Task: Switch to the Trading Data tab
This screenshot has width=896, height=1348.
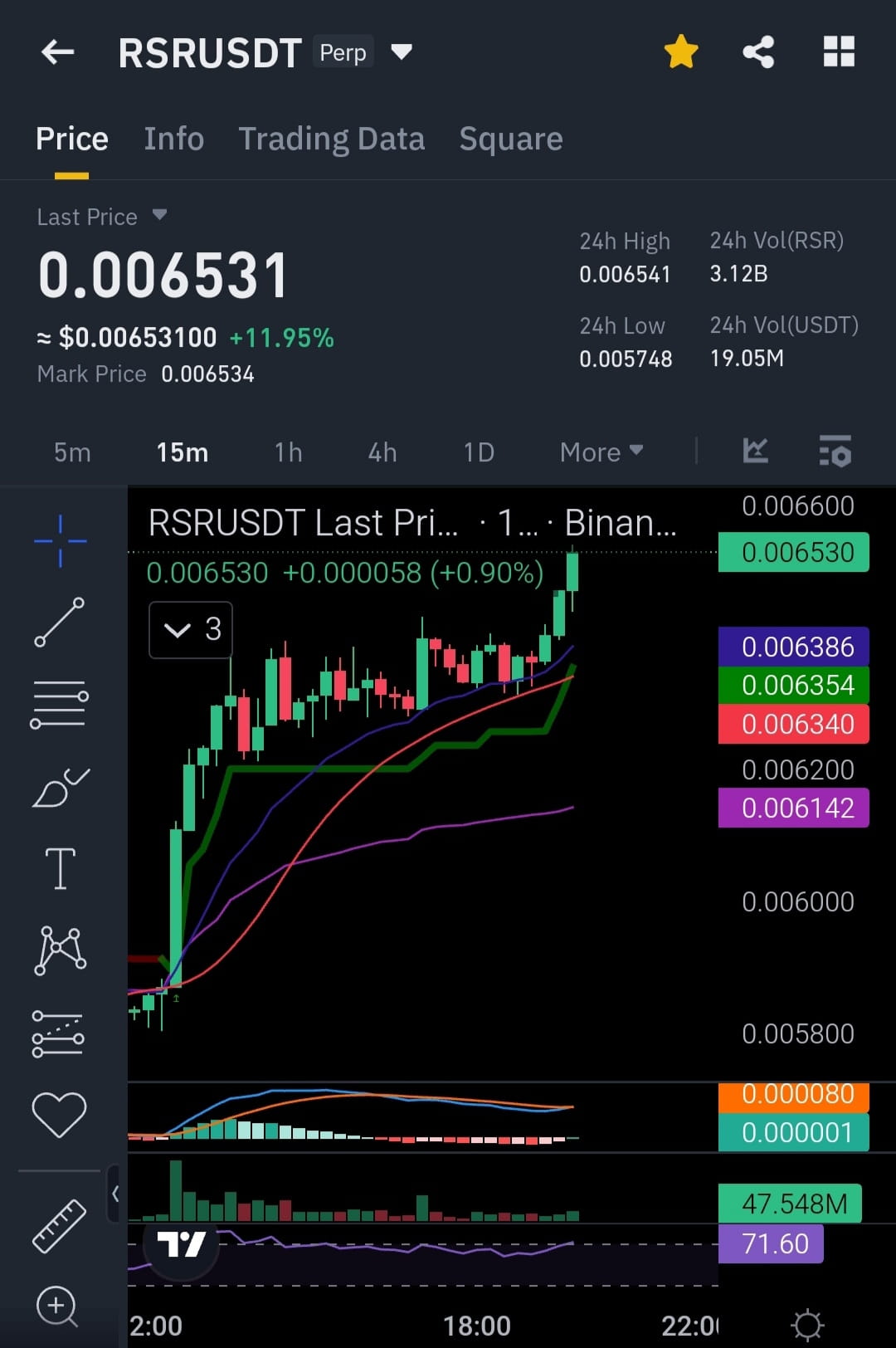Action: click(x=332, y=139)
